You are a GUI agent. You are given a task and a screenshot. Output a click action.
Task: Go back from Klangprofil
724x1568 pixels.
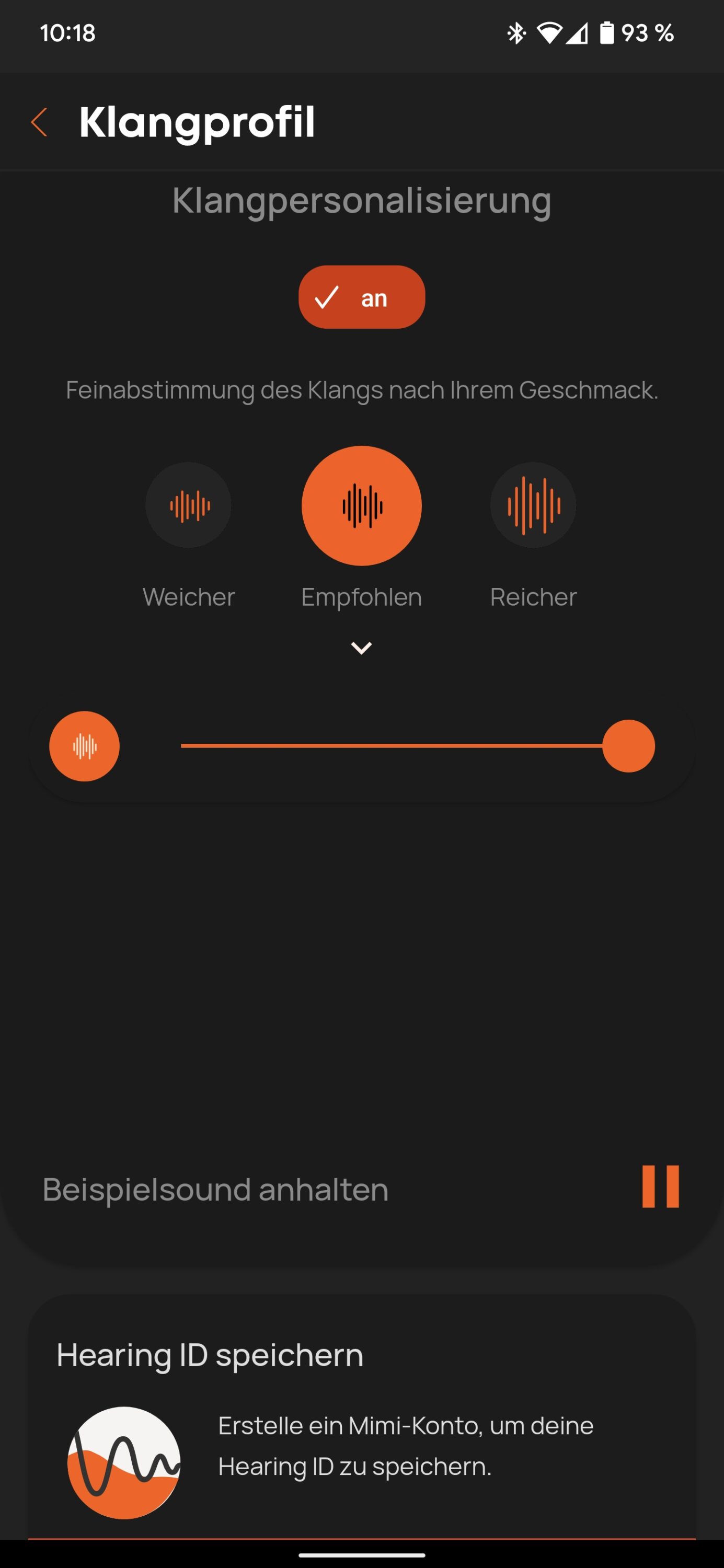(x=40, y=122)
